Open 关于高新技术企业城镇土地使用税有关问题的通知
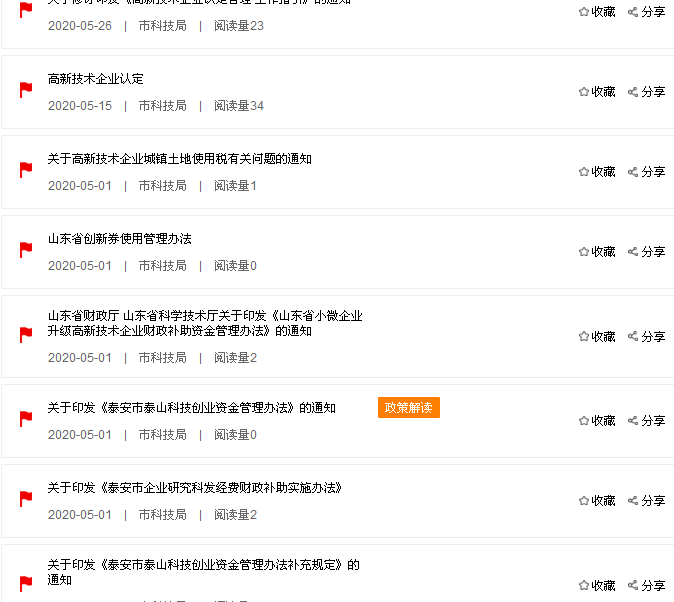The height and width of the screenshot is (602, 674). [x=180, y=159]
